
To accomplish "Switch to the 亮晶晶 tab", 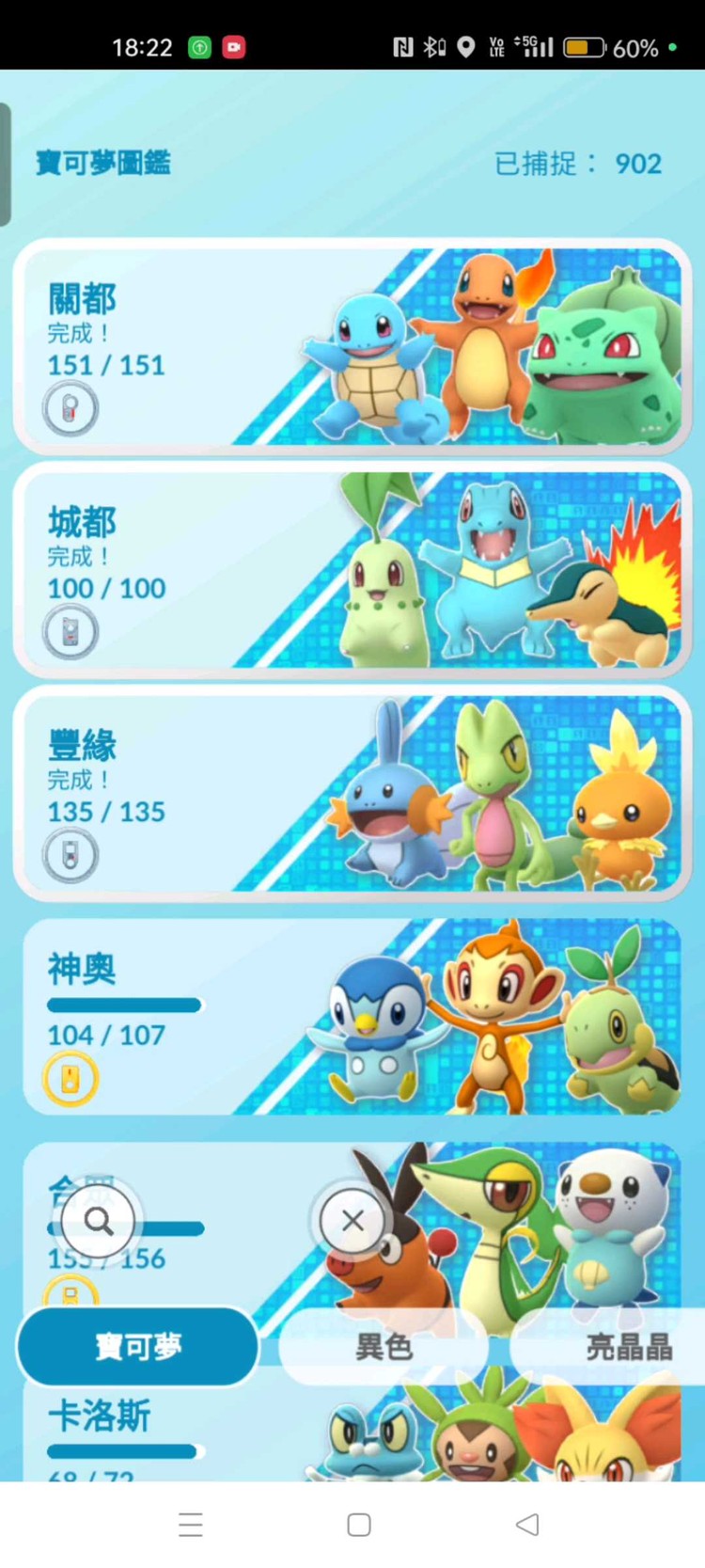I will (620, 1347).
